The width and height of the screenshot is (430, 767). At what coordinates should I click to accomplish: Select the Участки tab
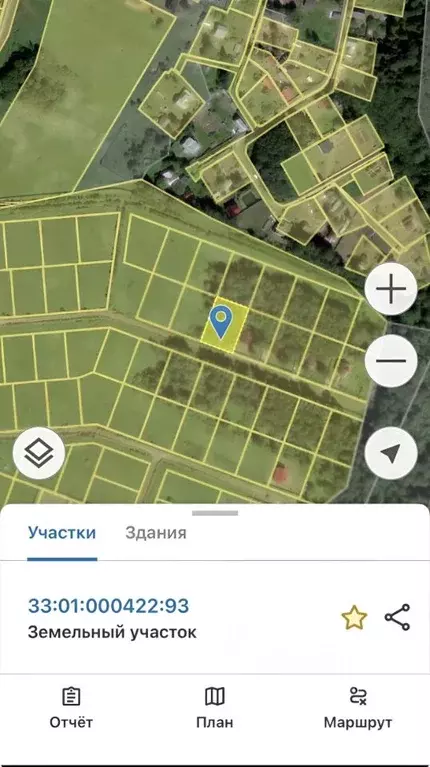(62, 533)
